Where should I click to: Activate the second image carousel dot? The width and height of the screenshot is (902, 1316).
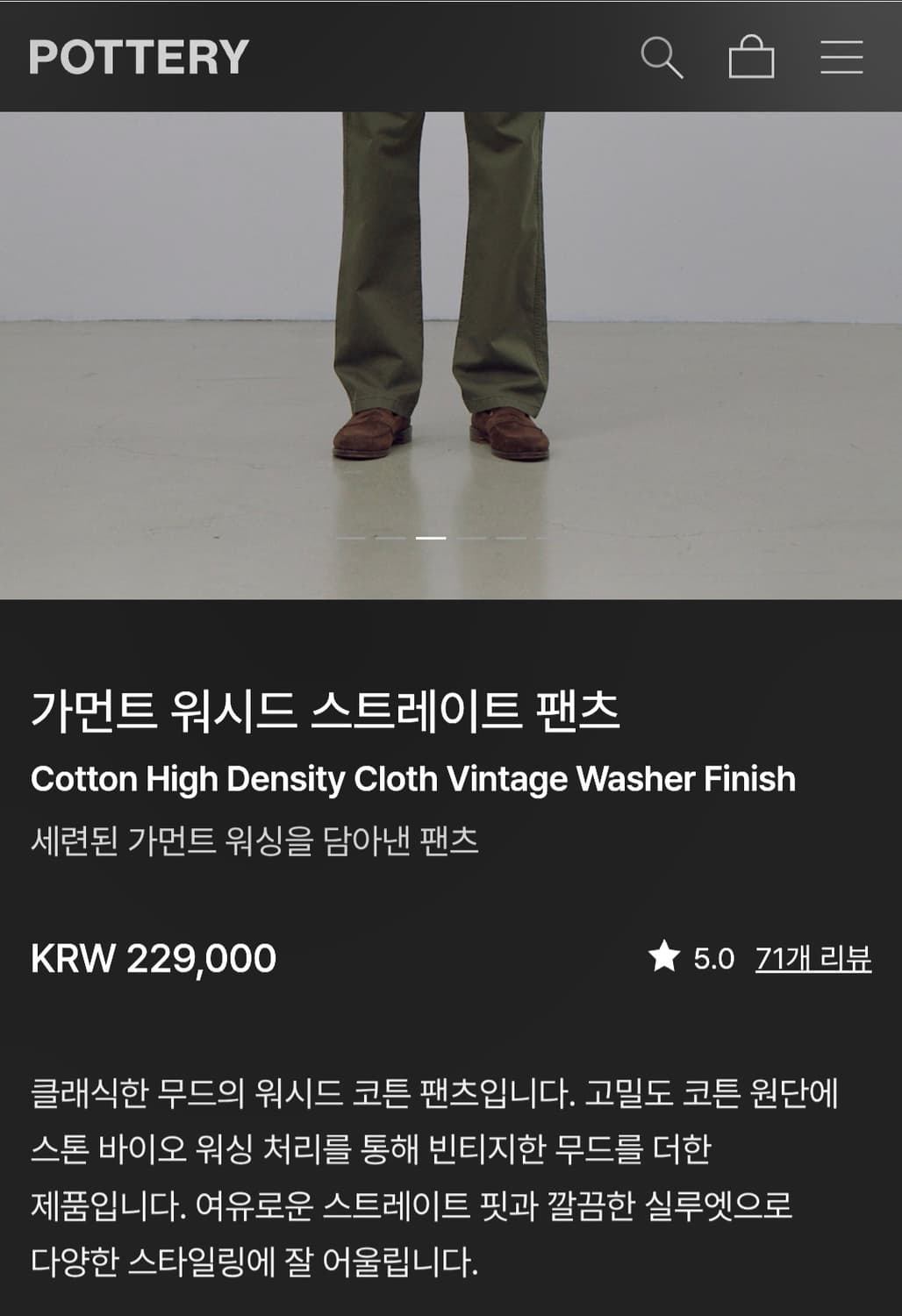(390, 538)
